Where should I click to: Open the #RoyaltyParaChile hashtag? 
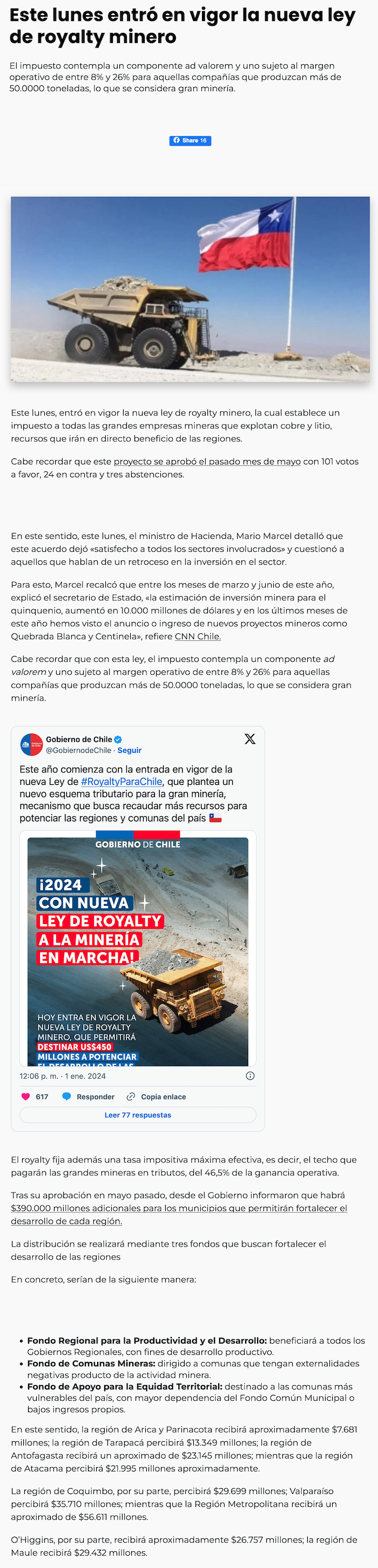point(122,782)
